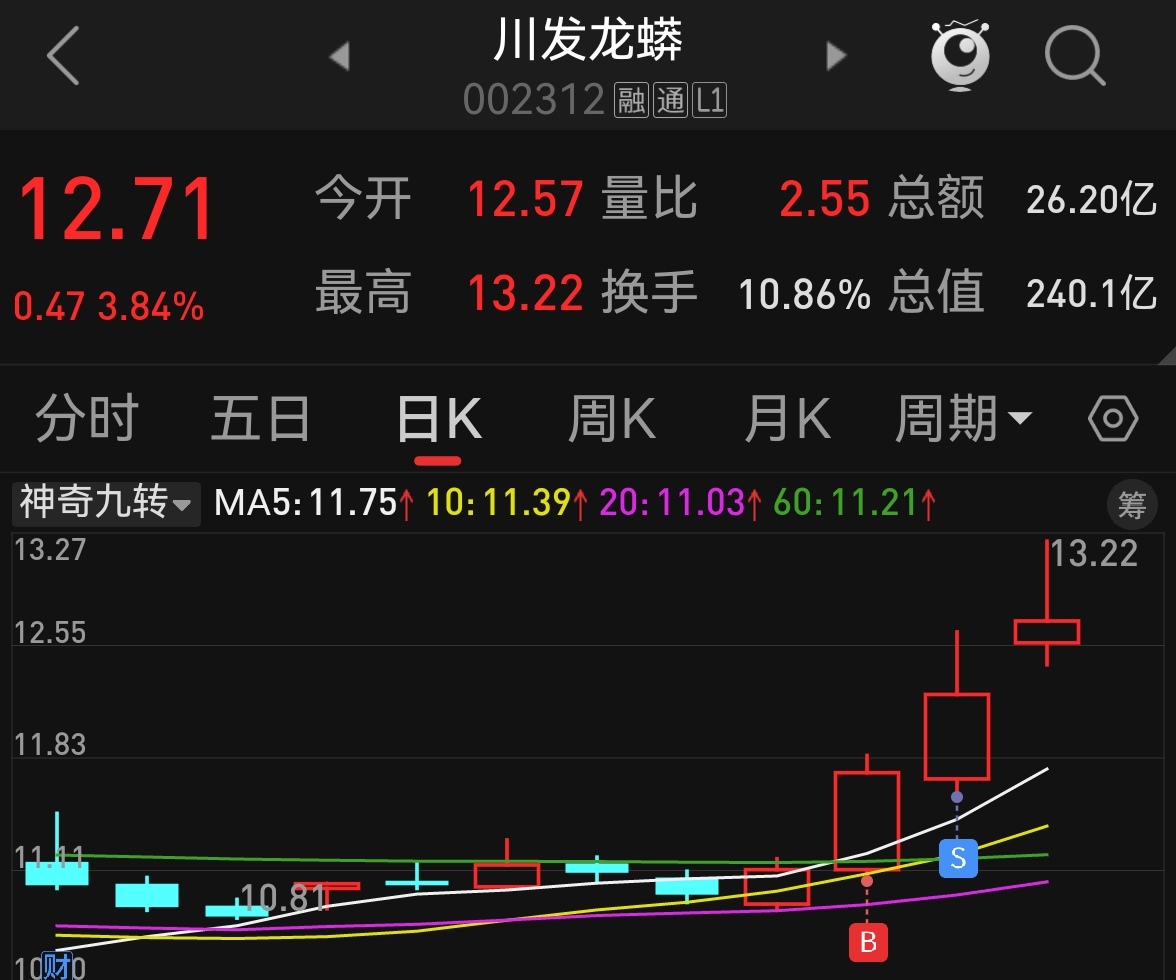Open stock search magnifier
Screen dimensions: 1176x980
pyautogui.click(x=1074, y=56)
